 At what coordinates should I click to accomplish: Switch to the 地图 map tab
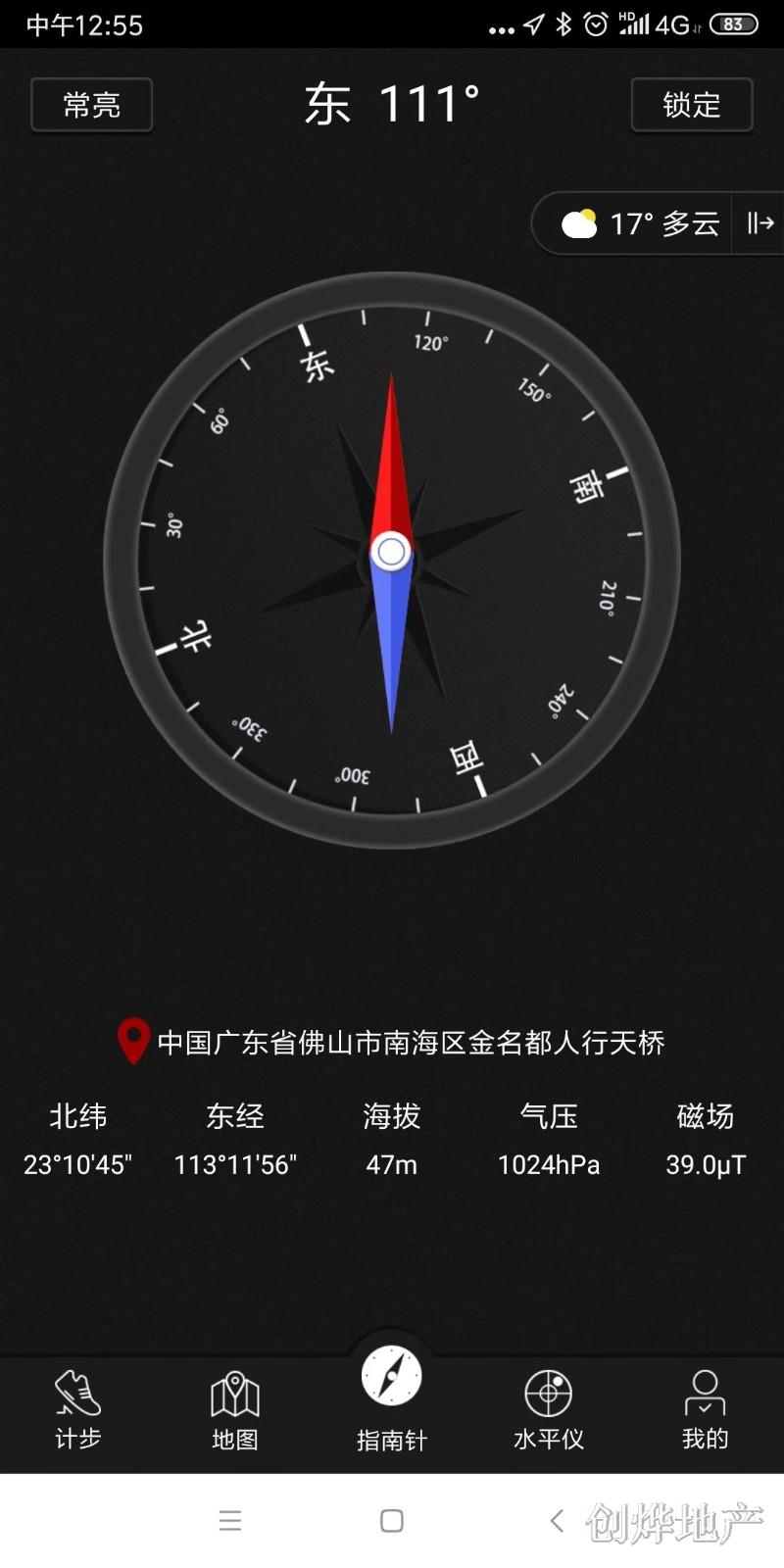[x=235, y=1410]
